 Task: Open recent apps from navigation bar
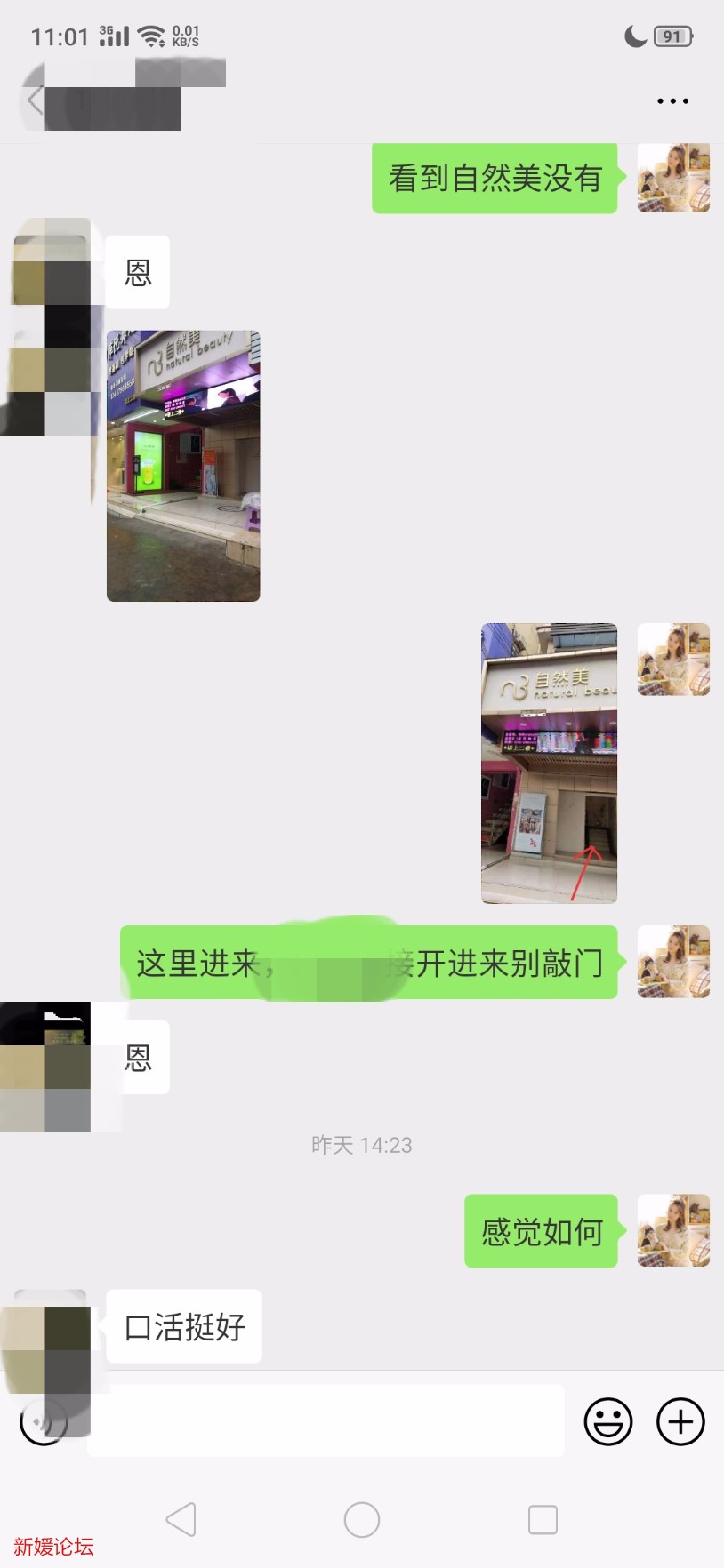543,1520
